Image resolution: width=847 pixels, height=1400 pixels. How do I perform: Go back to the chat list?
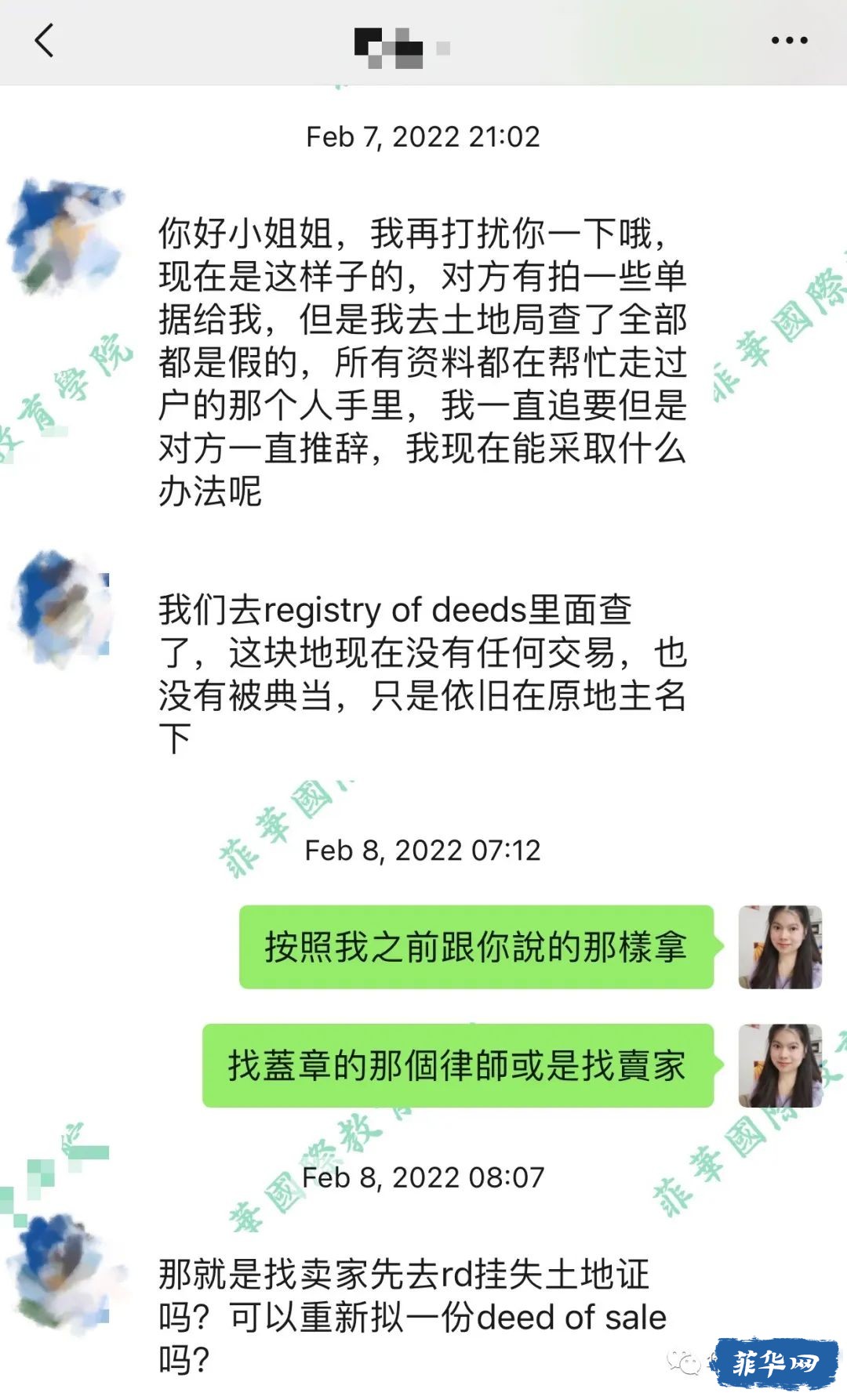pyautogui.click(x=45, y=41)
